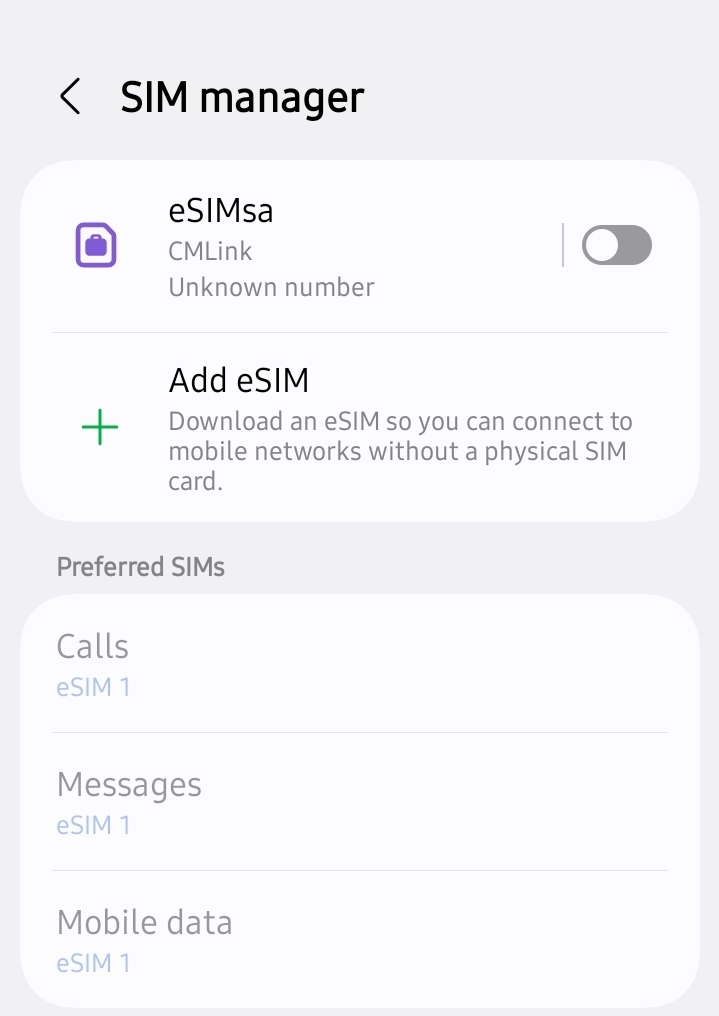
Task: Add a new eSIM
Action: click(360, 428)
